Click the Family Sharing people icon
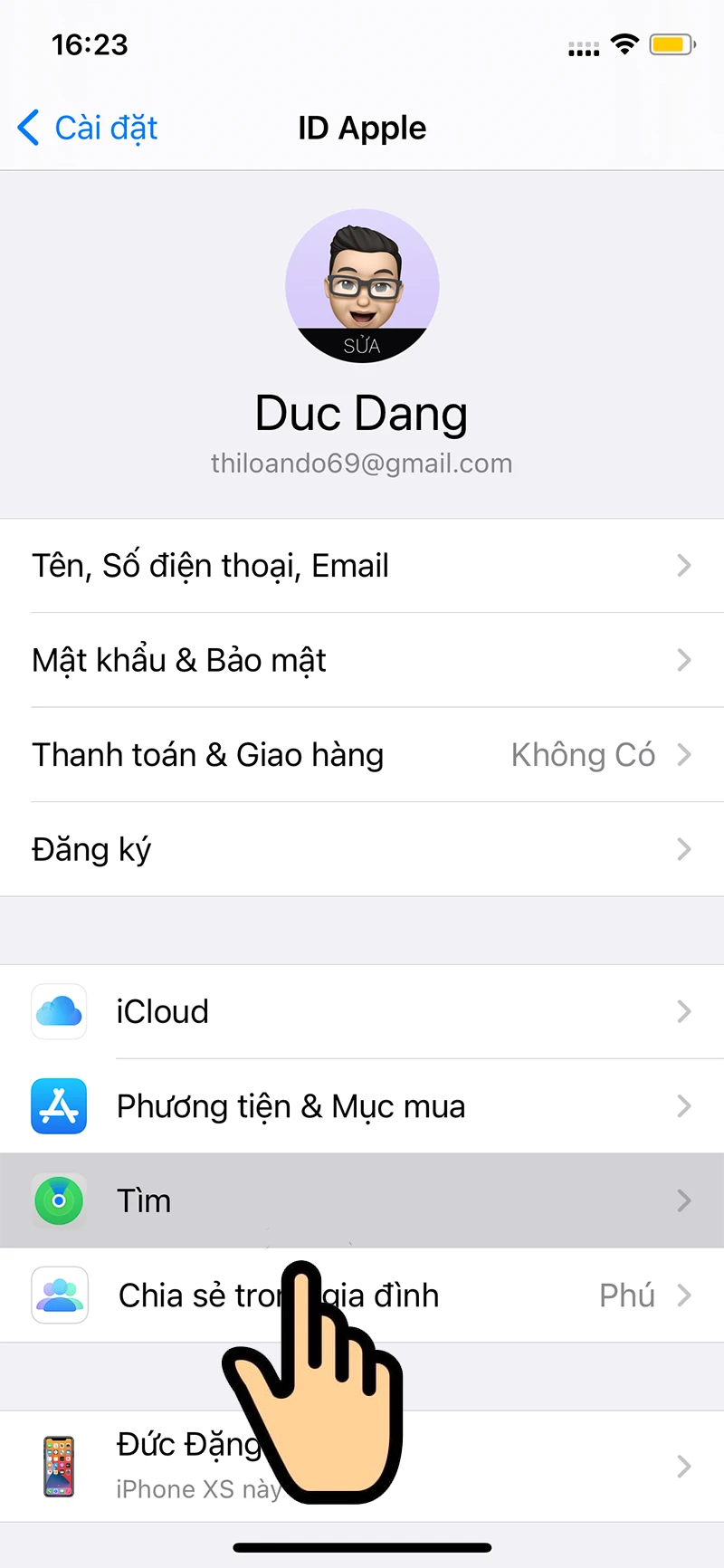Viewport: 724px width, 1568px height. [58, 1296]
